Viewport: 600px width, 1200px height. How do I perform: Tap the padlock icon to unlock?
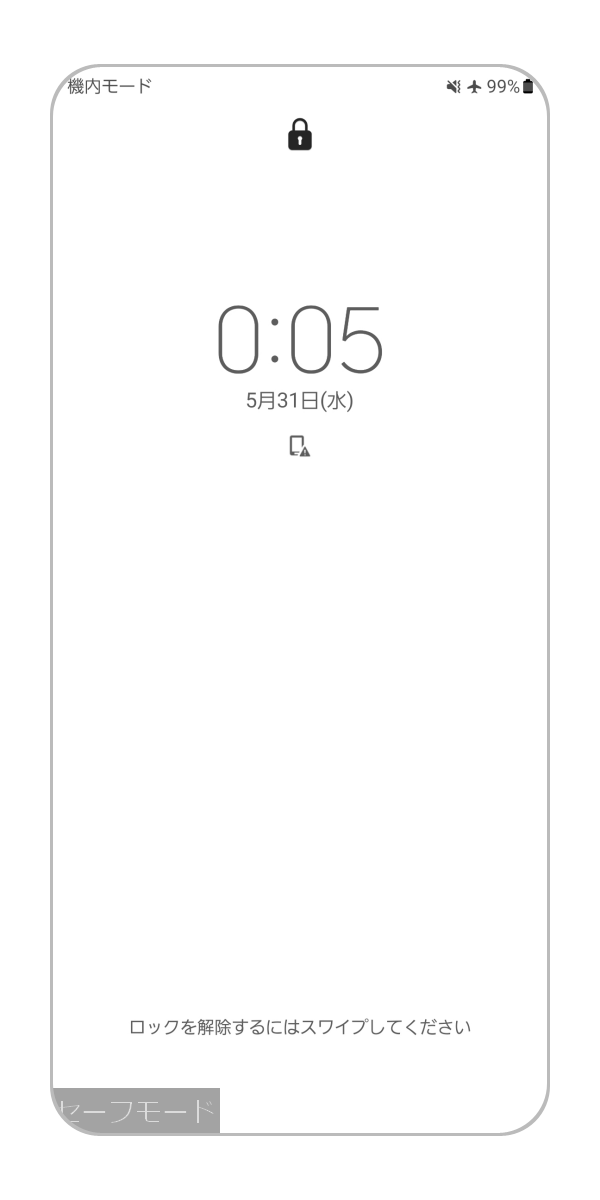click(300, 134)
